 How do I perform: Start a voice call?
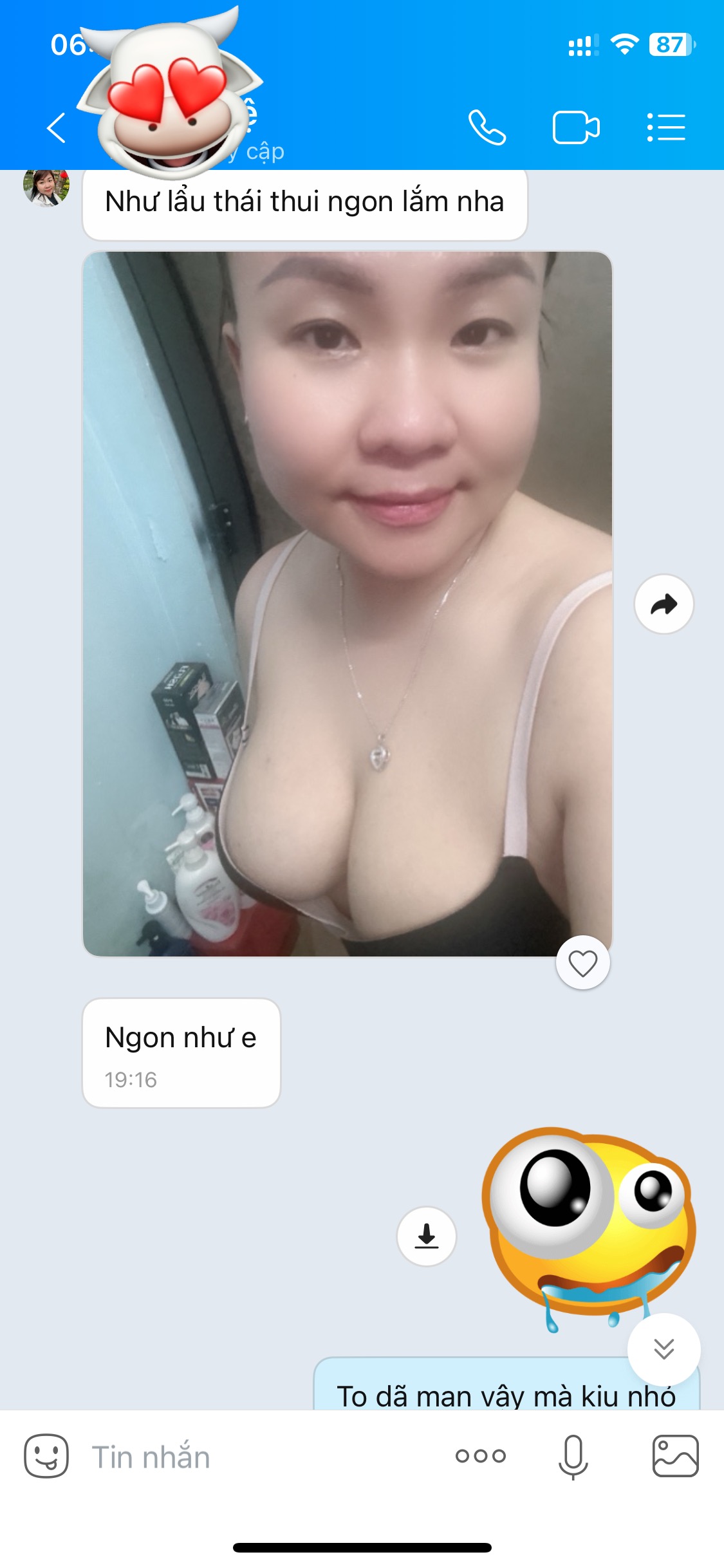(487, 127)
